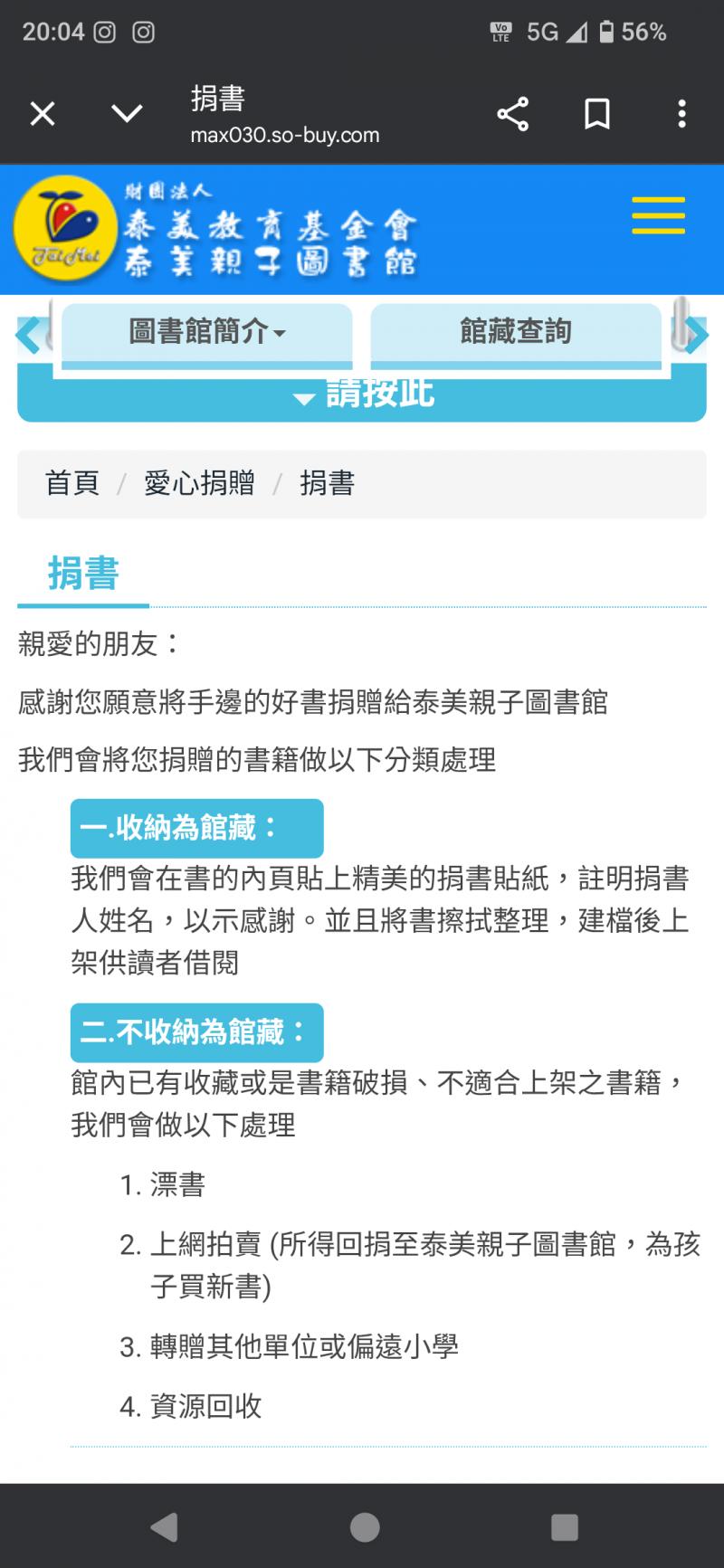Slide menu carousel to the left arrow
724x1568 pixels.
[x=27, y=335]
